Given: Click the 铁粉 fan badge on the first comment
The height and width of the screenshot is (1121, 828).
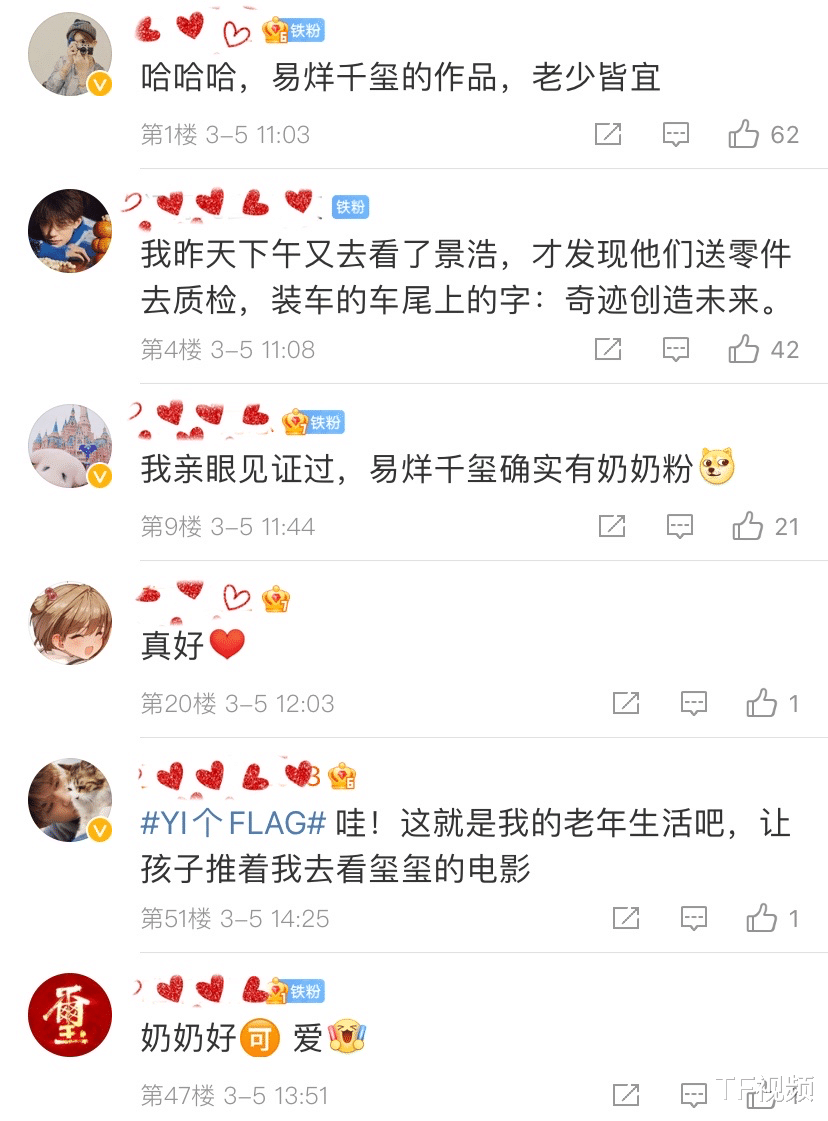Looking at the screenshot, I should point(300,30).
